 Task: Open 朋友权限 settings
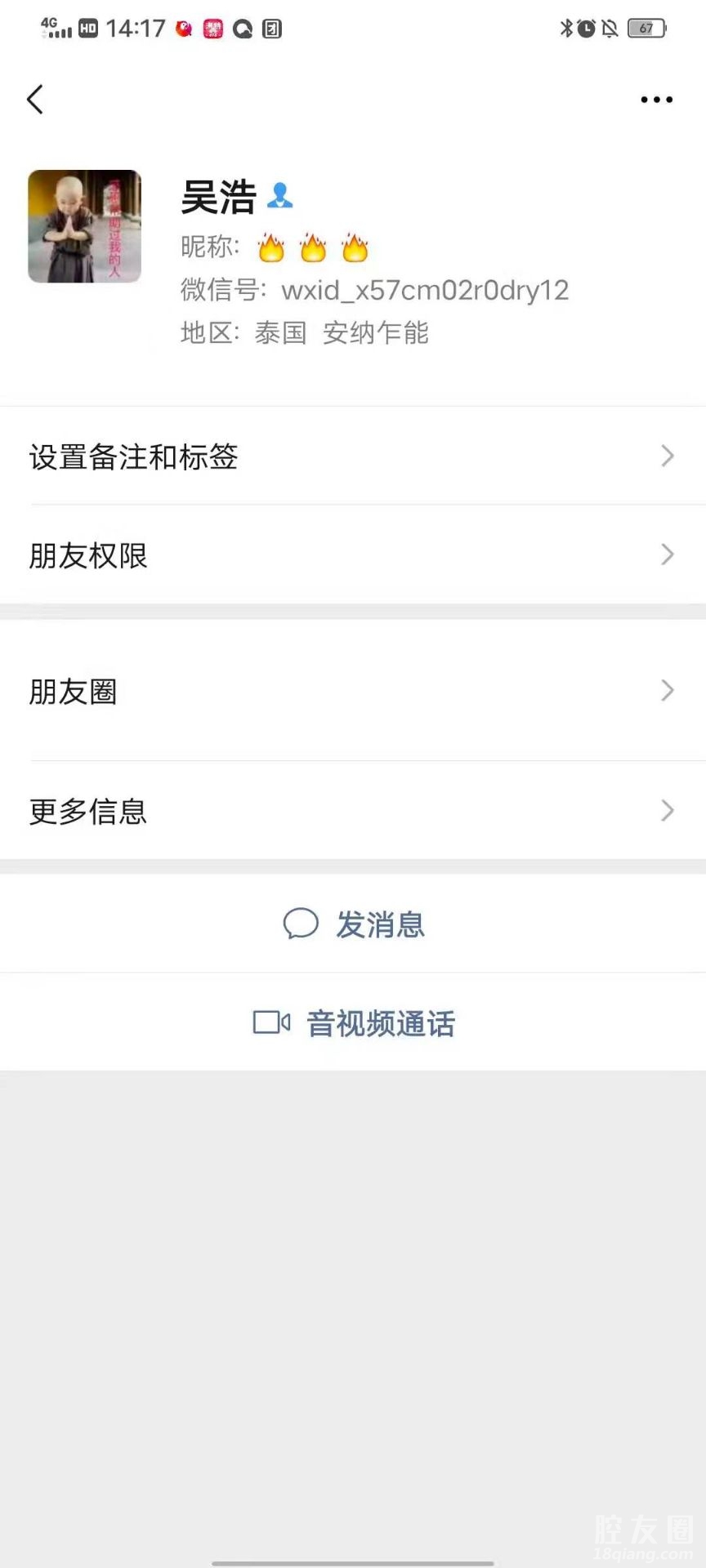click(x=353, y=555)
